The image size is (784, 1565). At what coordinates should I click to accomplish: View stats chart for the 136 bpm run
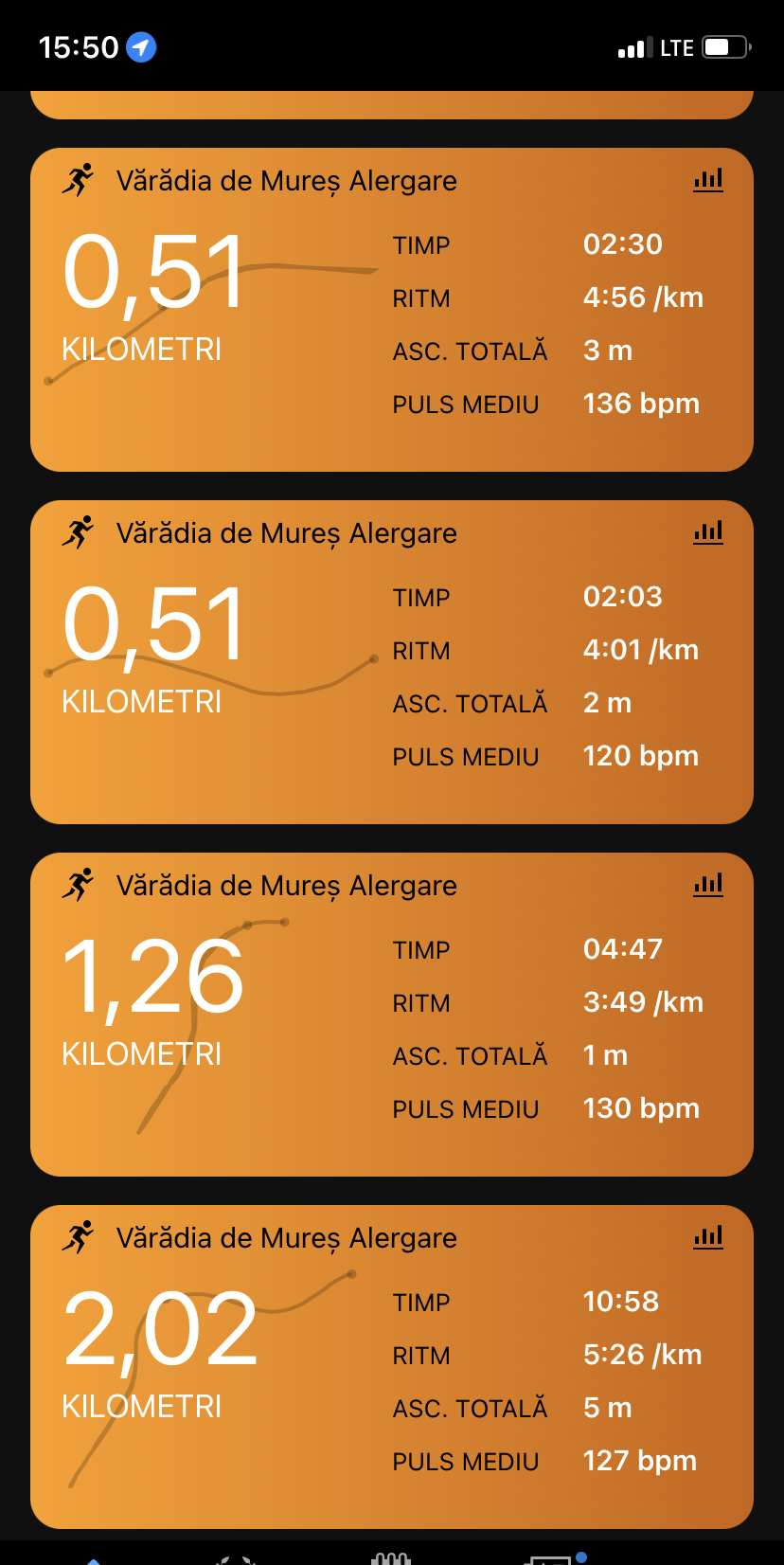click(x=708, y=179)
